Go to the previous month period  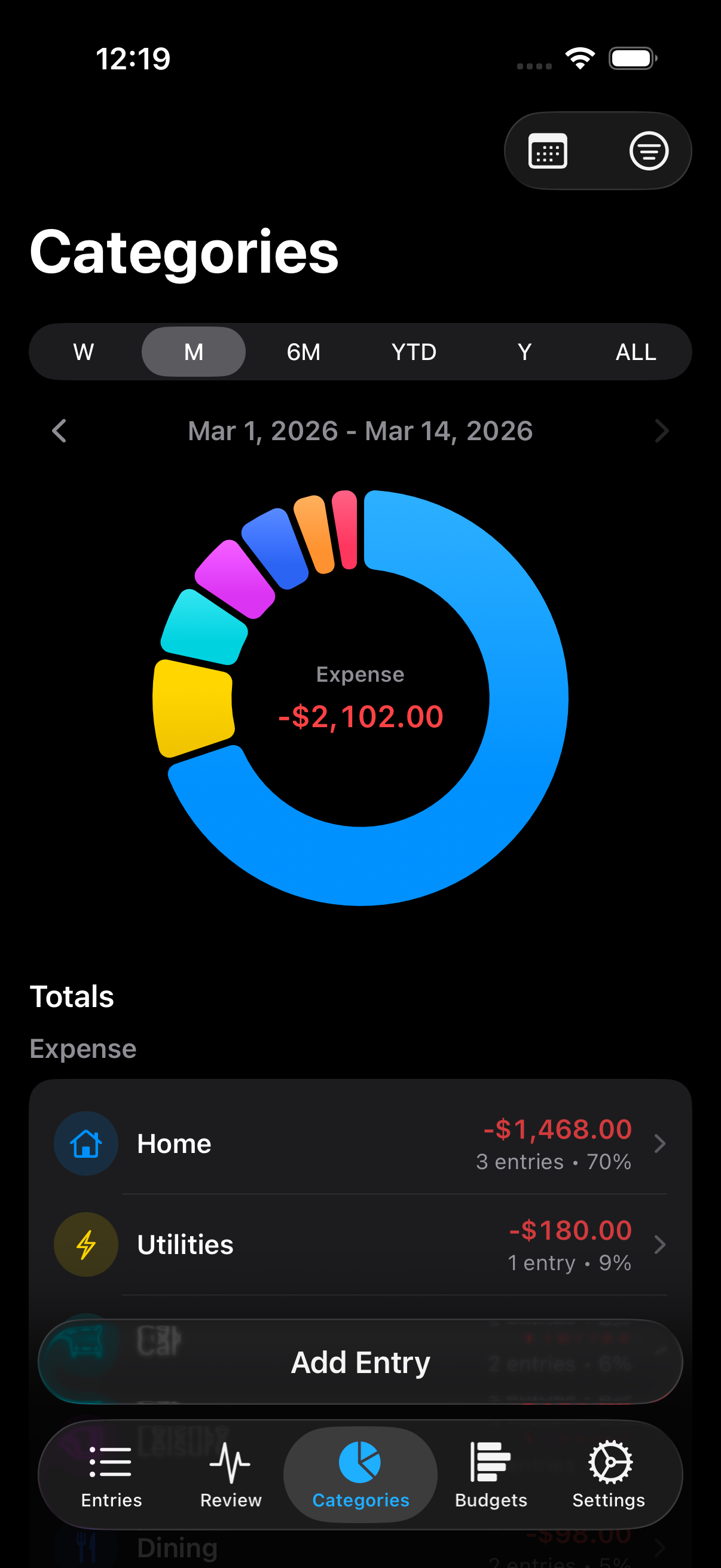tap(59, 431)
